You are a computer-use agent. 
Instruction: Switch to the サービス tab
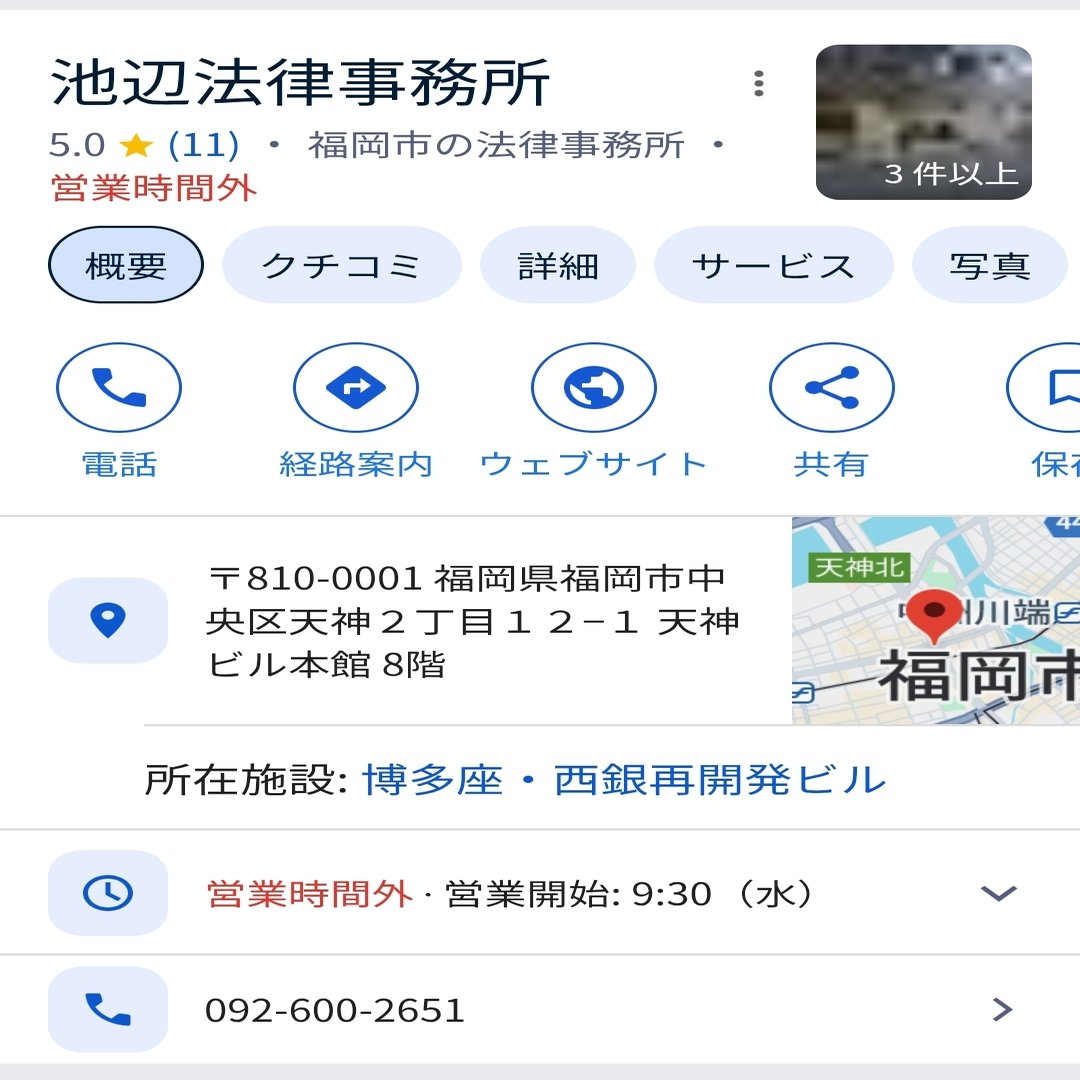click(773, 266)
